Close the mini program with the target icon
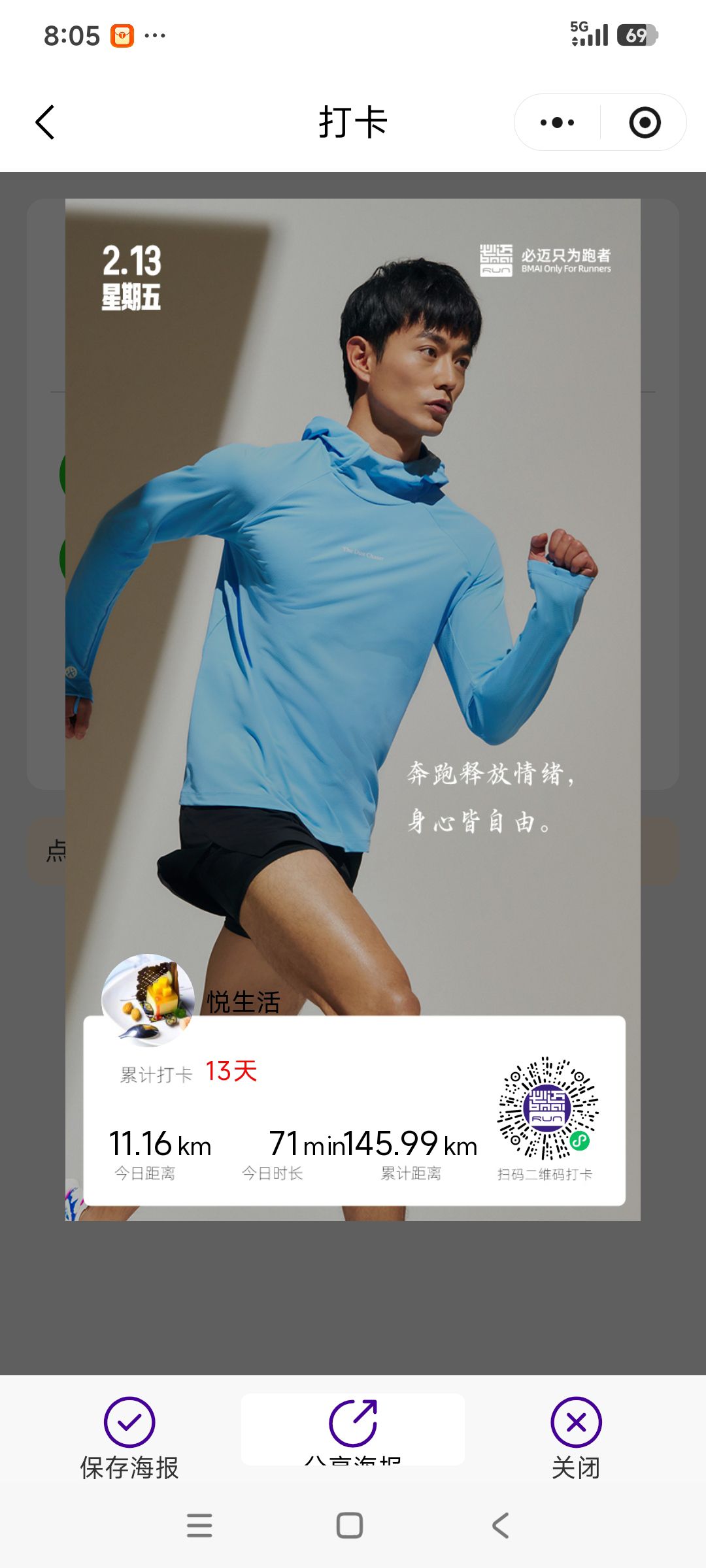The height and width of the screenshot is (1568, 706). (x=645, y=122)
